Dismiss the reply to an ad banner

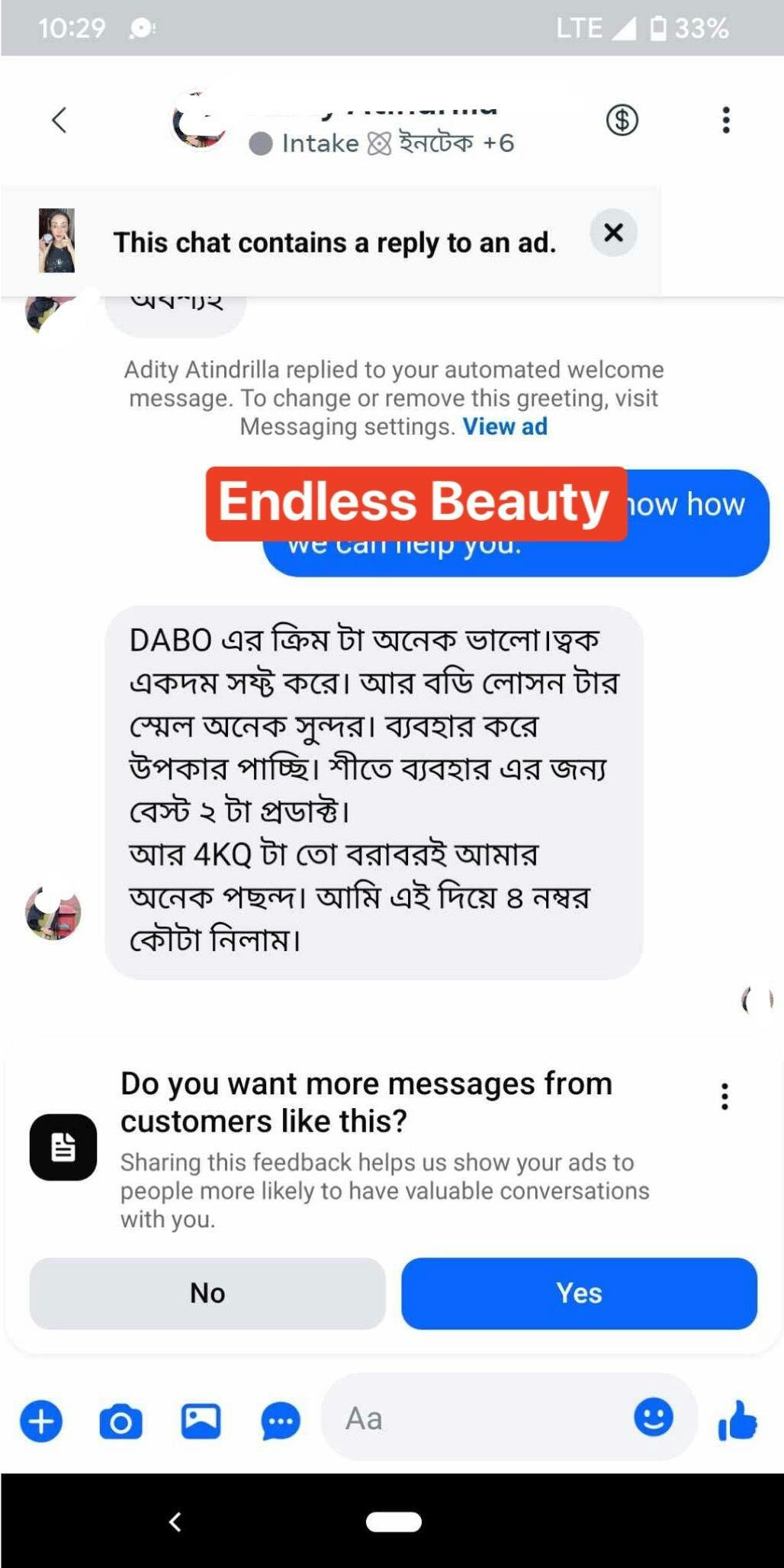[x=613, y=233]
